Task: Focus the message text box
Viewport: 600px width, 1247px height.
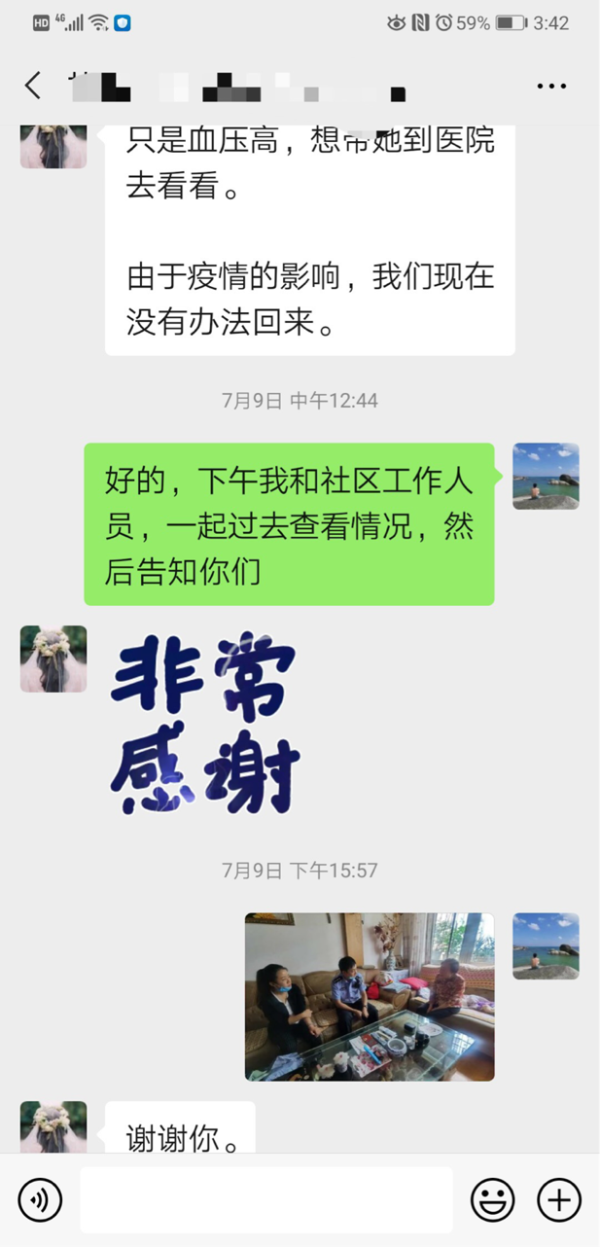Action: click(x=266, y=1199)
